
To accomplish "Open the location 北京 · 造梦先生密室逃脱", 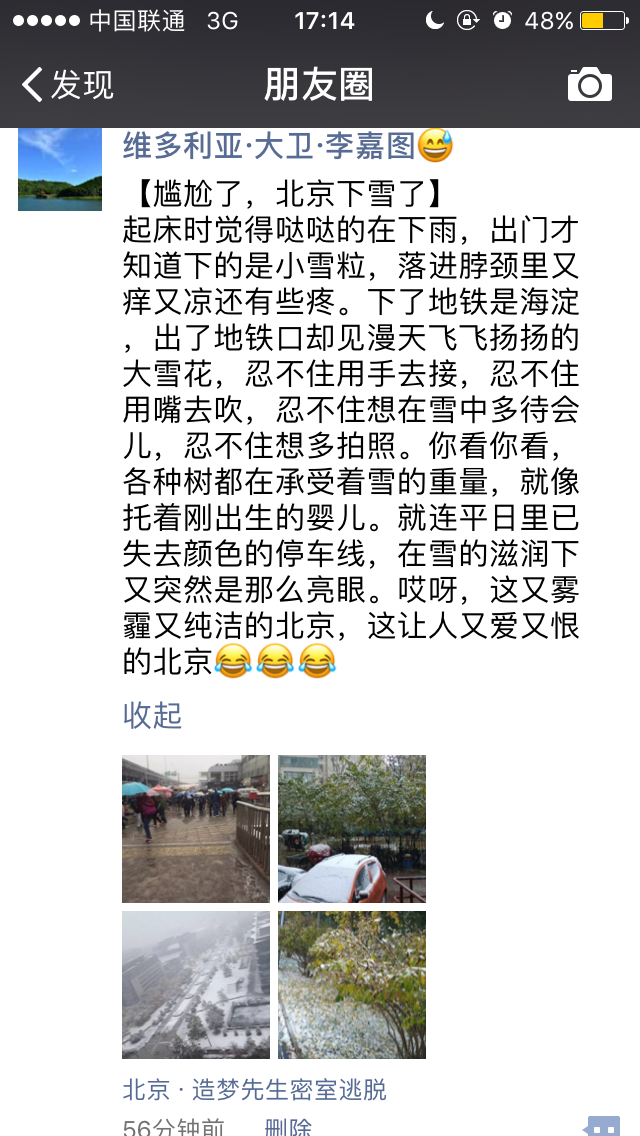I will tap(254, 1089).
